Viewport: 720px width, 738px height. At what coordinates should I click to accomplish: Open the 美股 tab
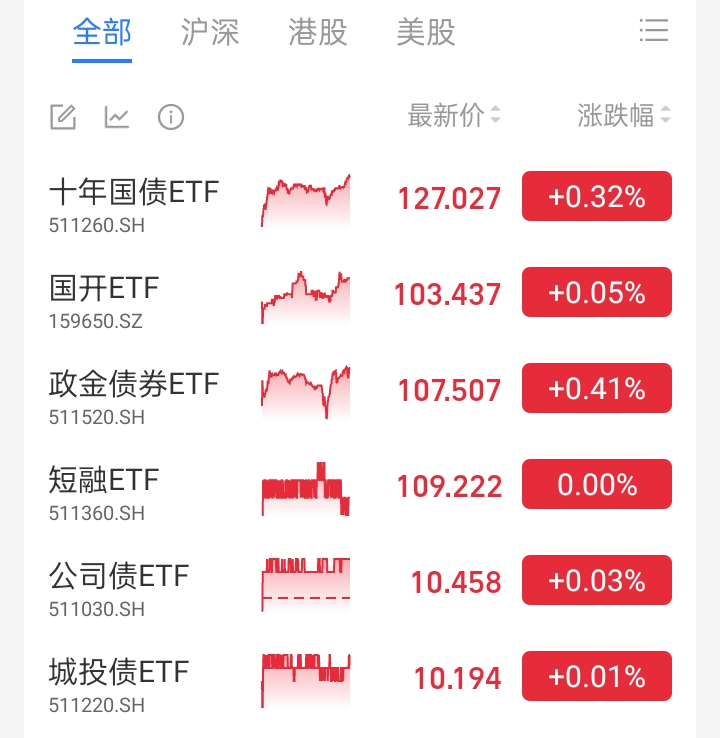click(425, 33)
